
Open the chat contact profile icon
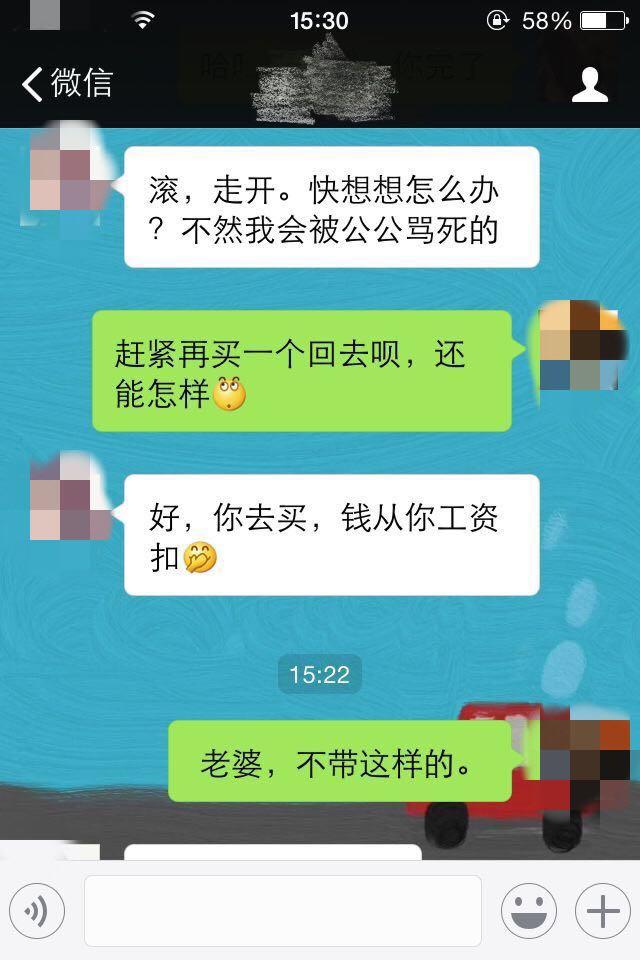pyautogui.click(x=590, y=85)
